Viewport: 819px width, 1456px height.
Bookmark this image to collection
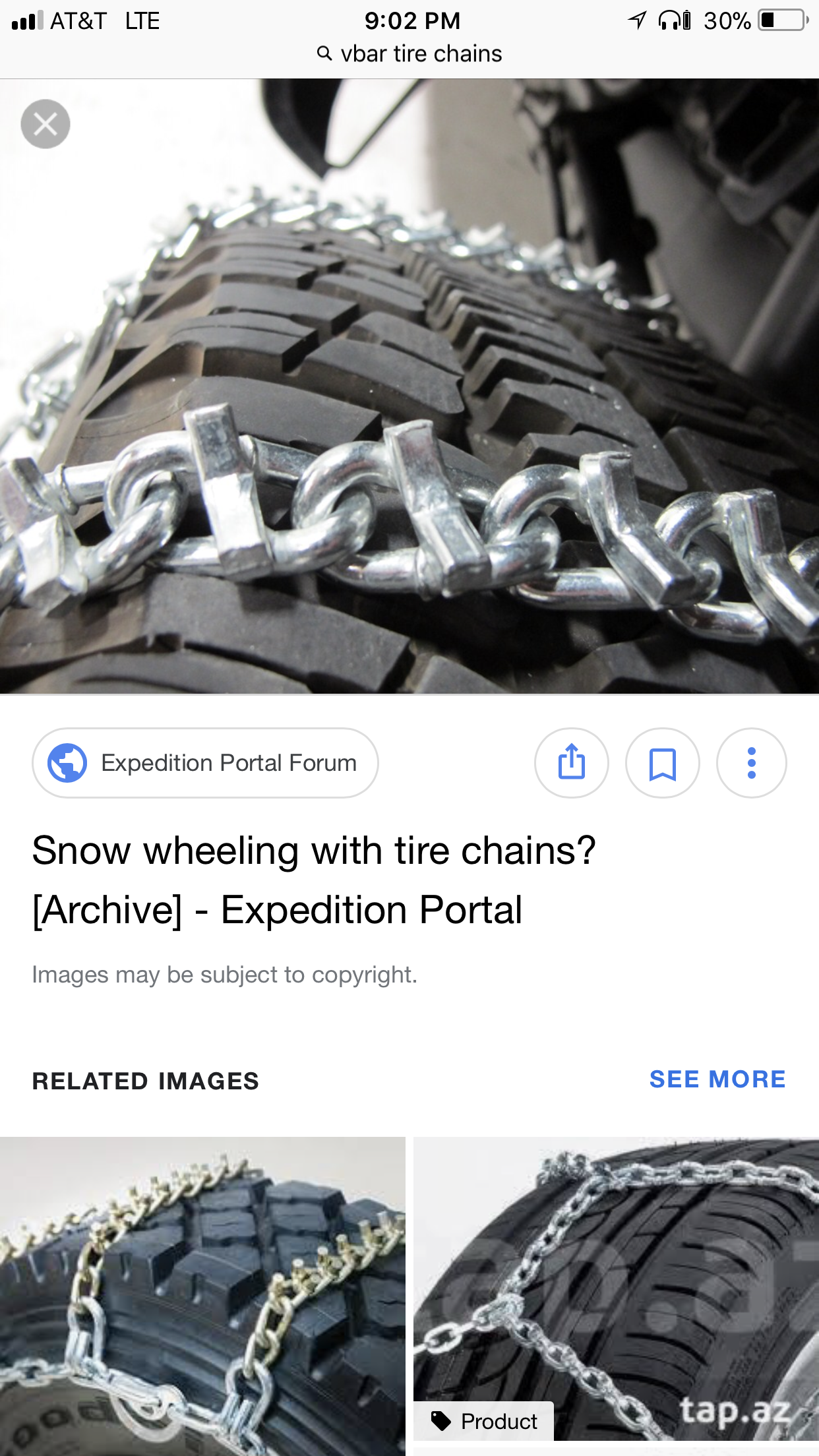(x=662, y=763)
